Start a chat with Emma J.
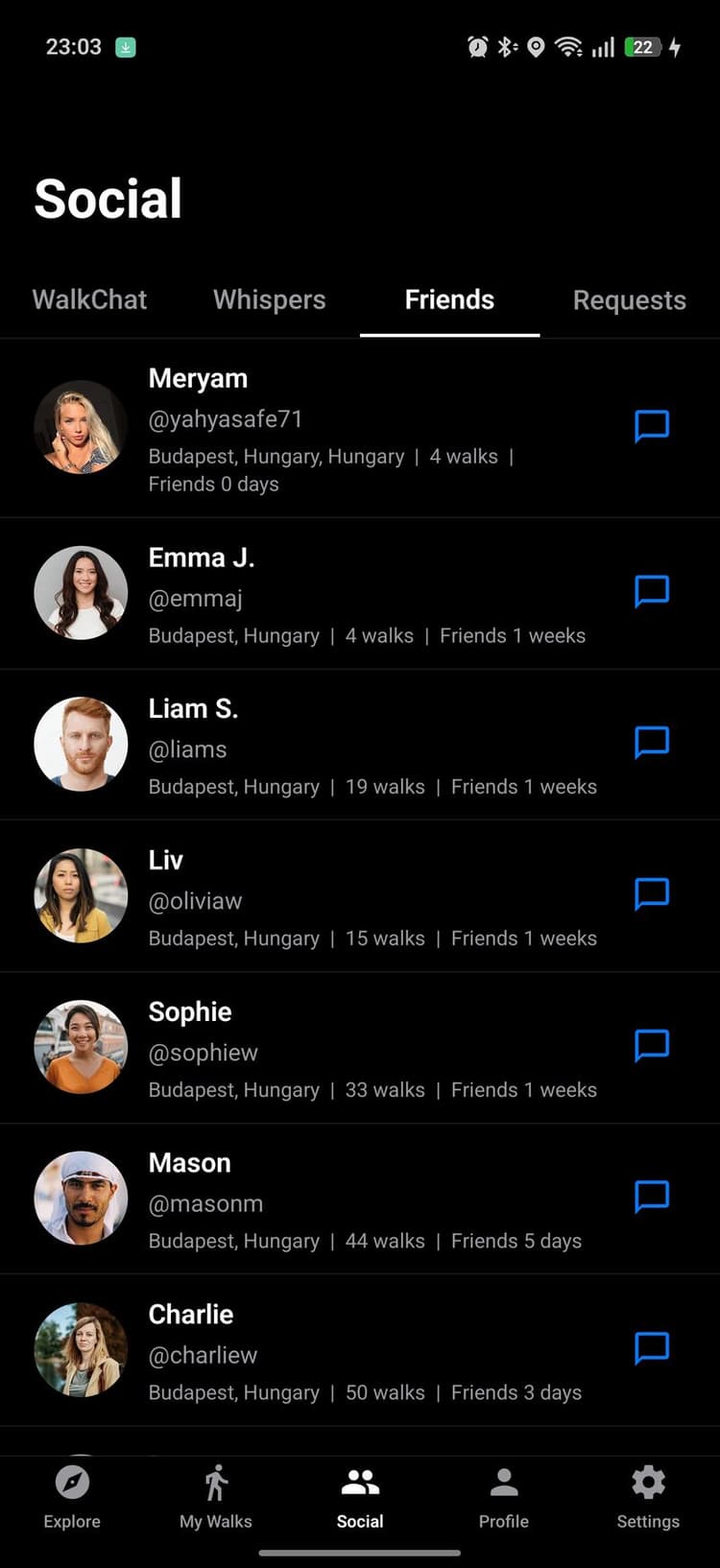 coord(652,592)
